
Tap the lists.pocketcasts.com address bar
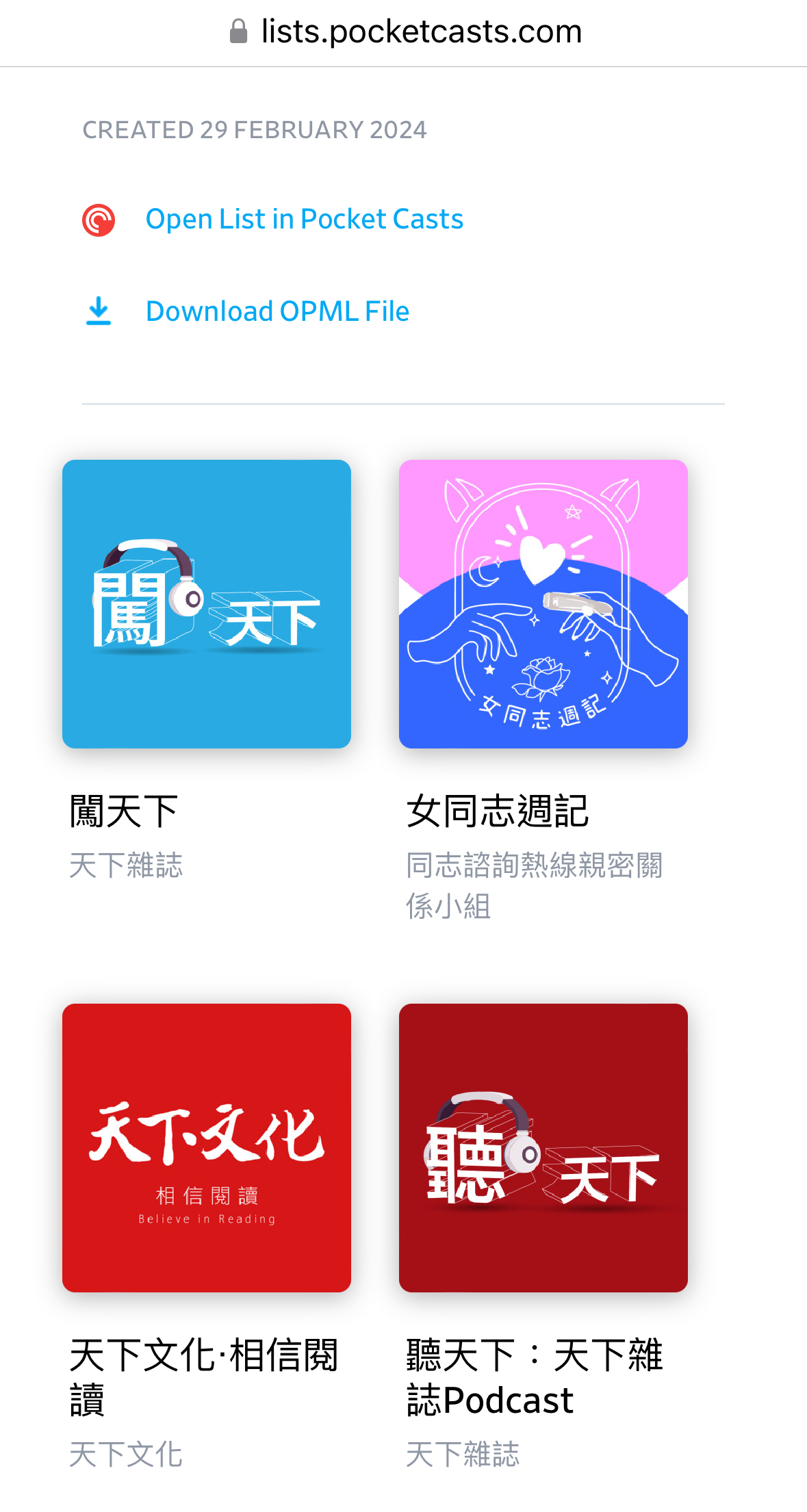[405, 31]
